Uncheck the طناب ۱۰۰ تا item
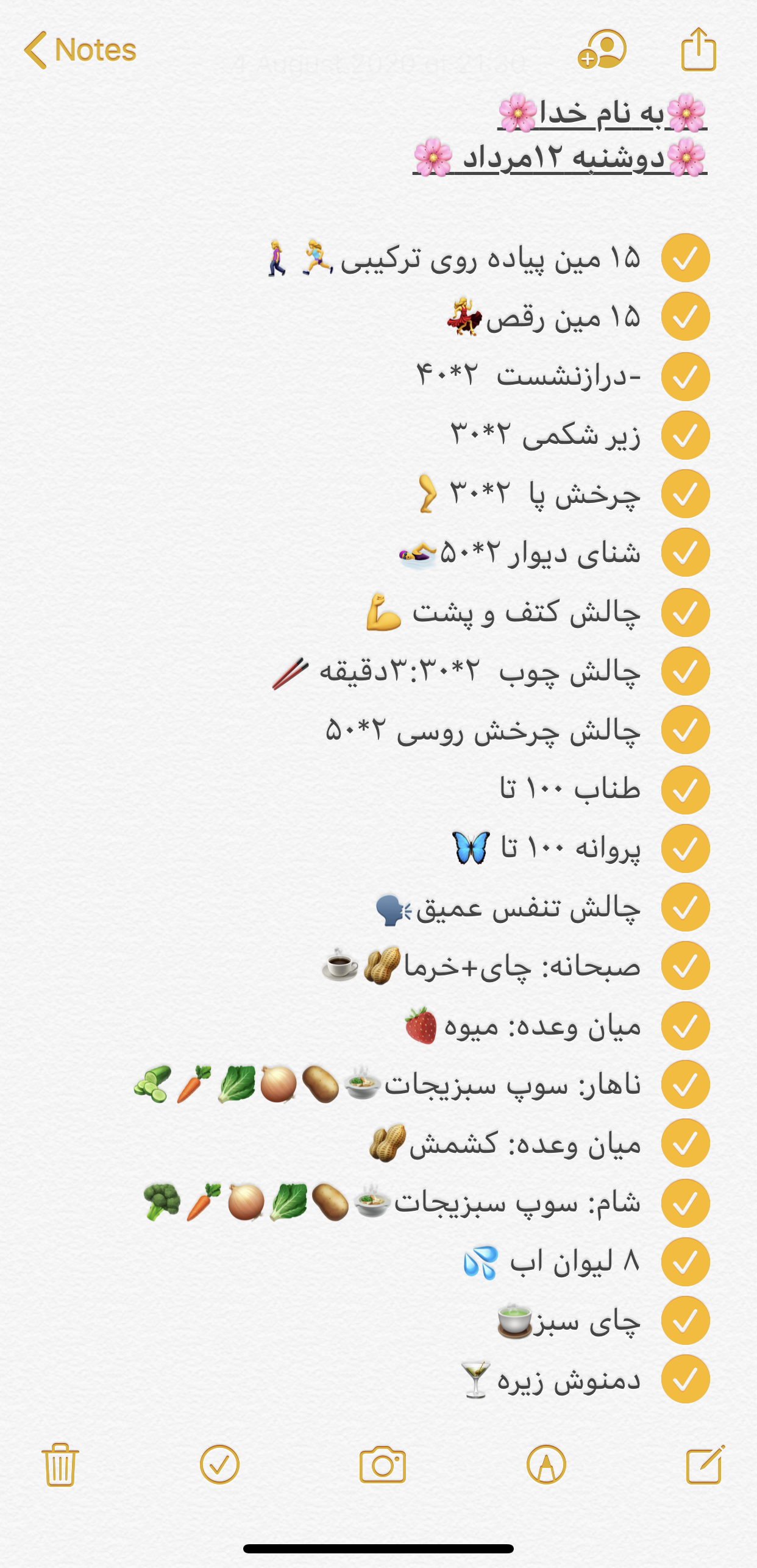Image resolution: width=757 pixels, height=1568 pixels. coord(685,789)
